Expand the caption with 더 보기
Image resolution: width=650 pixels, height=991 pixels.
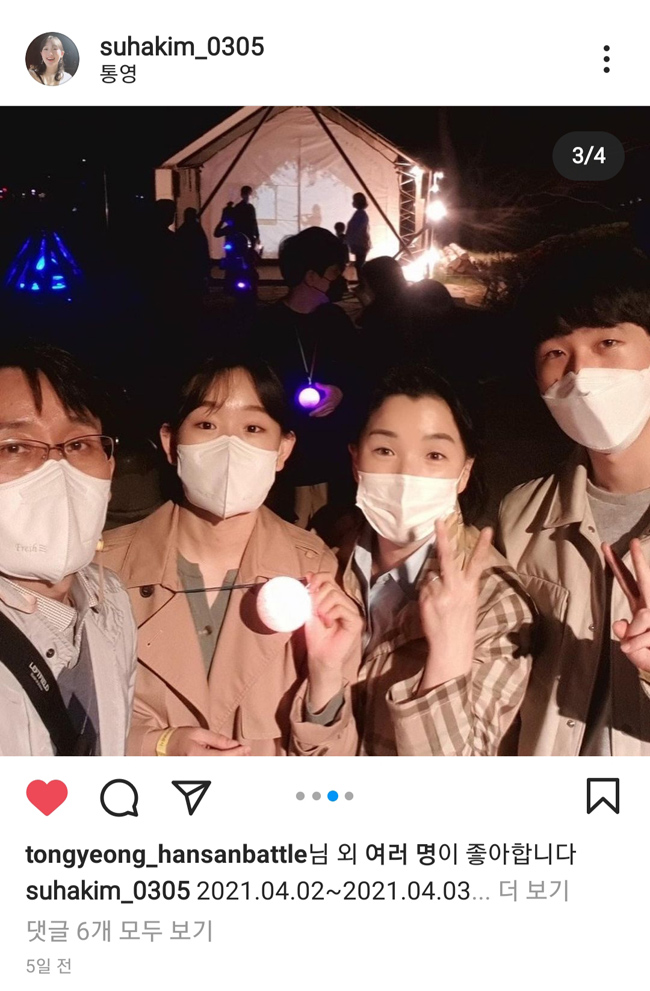534,891
